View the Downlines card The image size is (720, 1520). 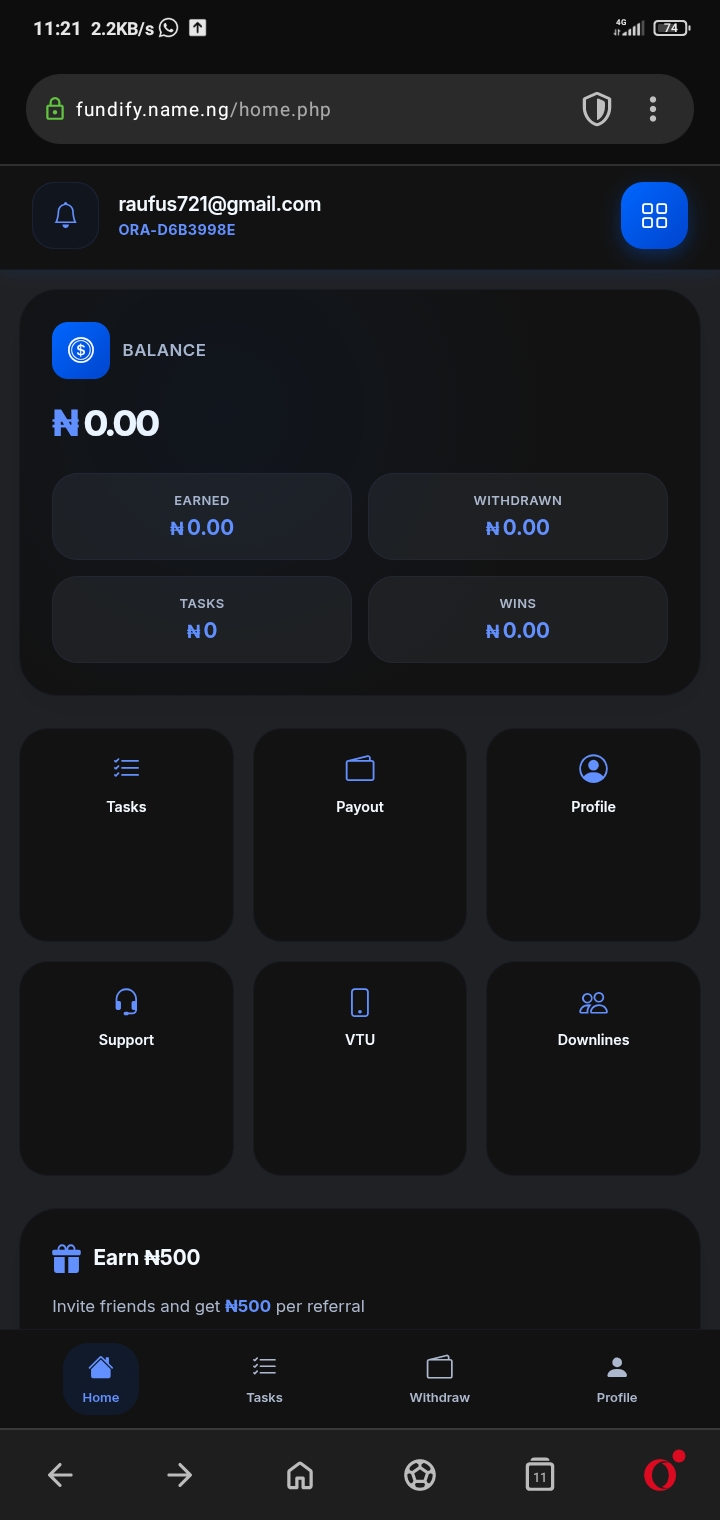click(x=593, y=1067)
